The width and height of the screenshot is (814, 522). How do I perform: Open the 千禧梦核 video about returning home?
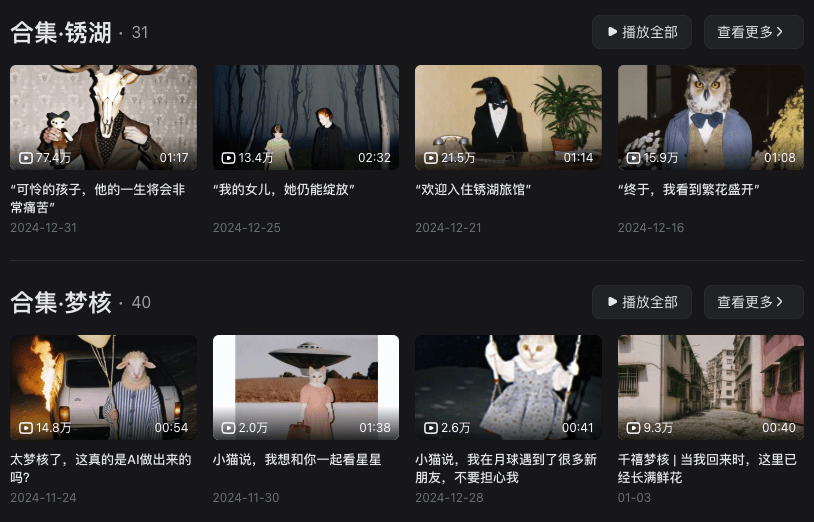(711, 388)
